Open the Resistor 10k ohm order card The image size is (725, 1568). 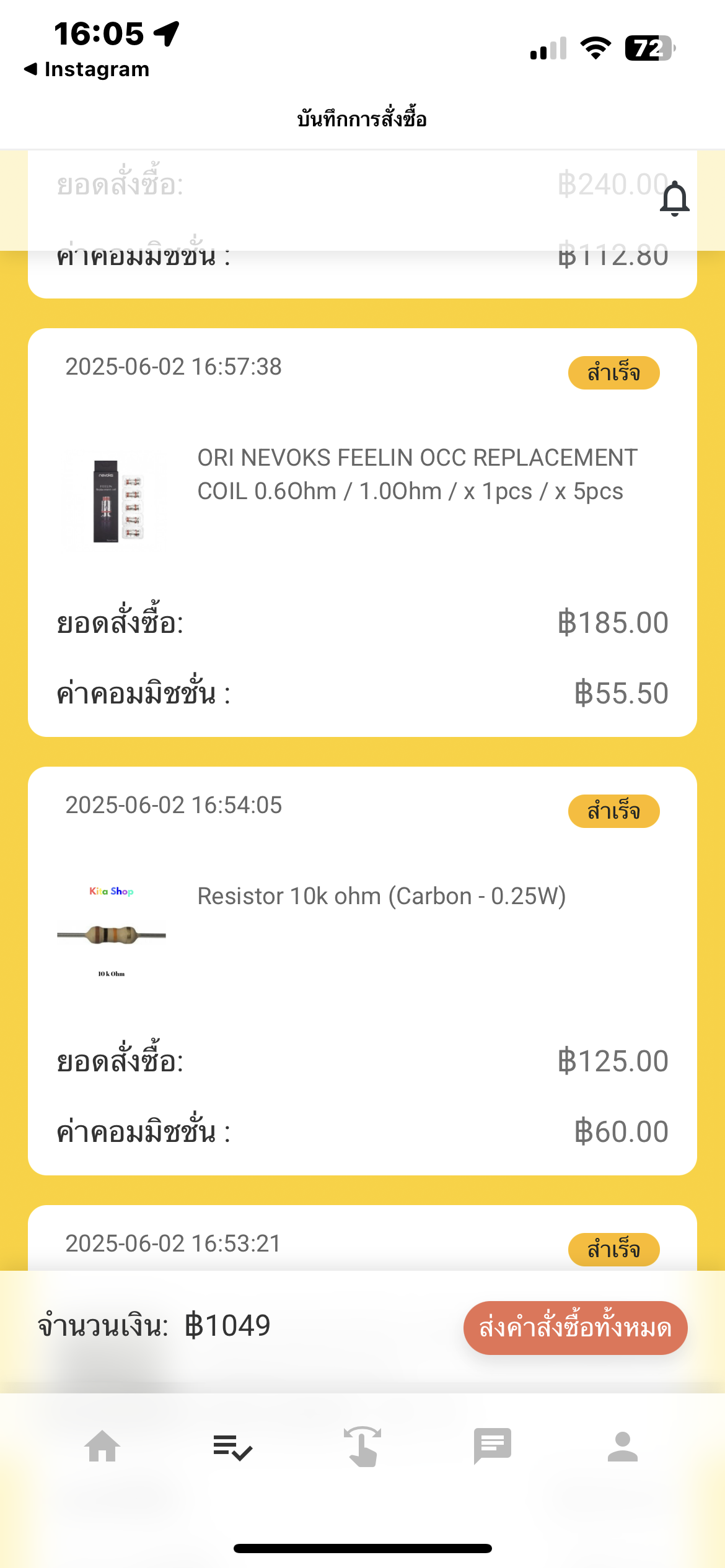362,971
